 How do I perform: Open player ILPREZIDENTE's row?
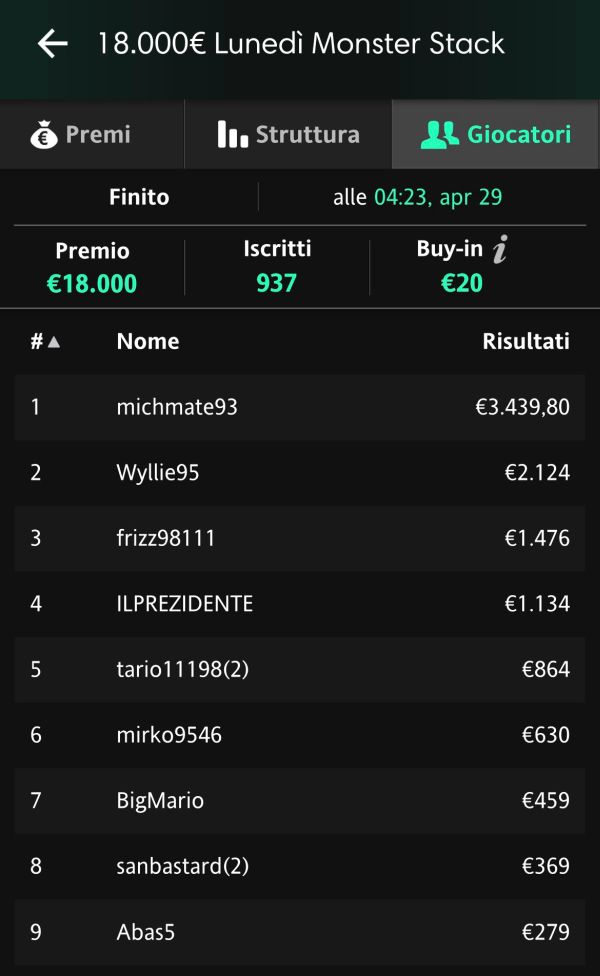coord(299,604)
